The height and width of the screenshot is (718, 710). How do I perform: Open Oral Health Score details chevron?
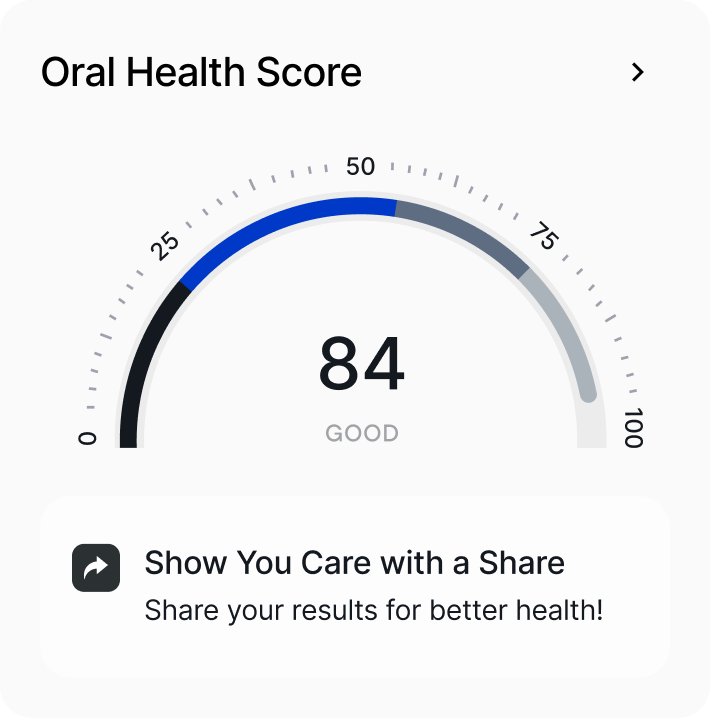click(x=637, y=72)
